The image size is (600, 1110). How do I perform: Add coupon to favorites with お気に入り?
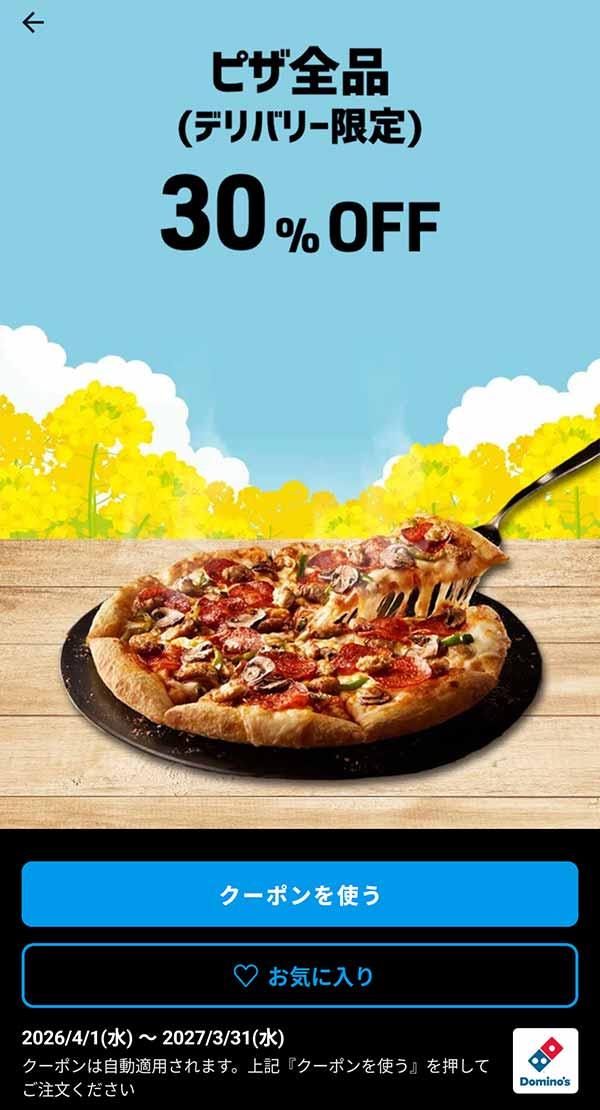click(x=300, y=975)
